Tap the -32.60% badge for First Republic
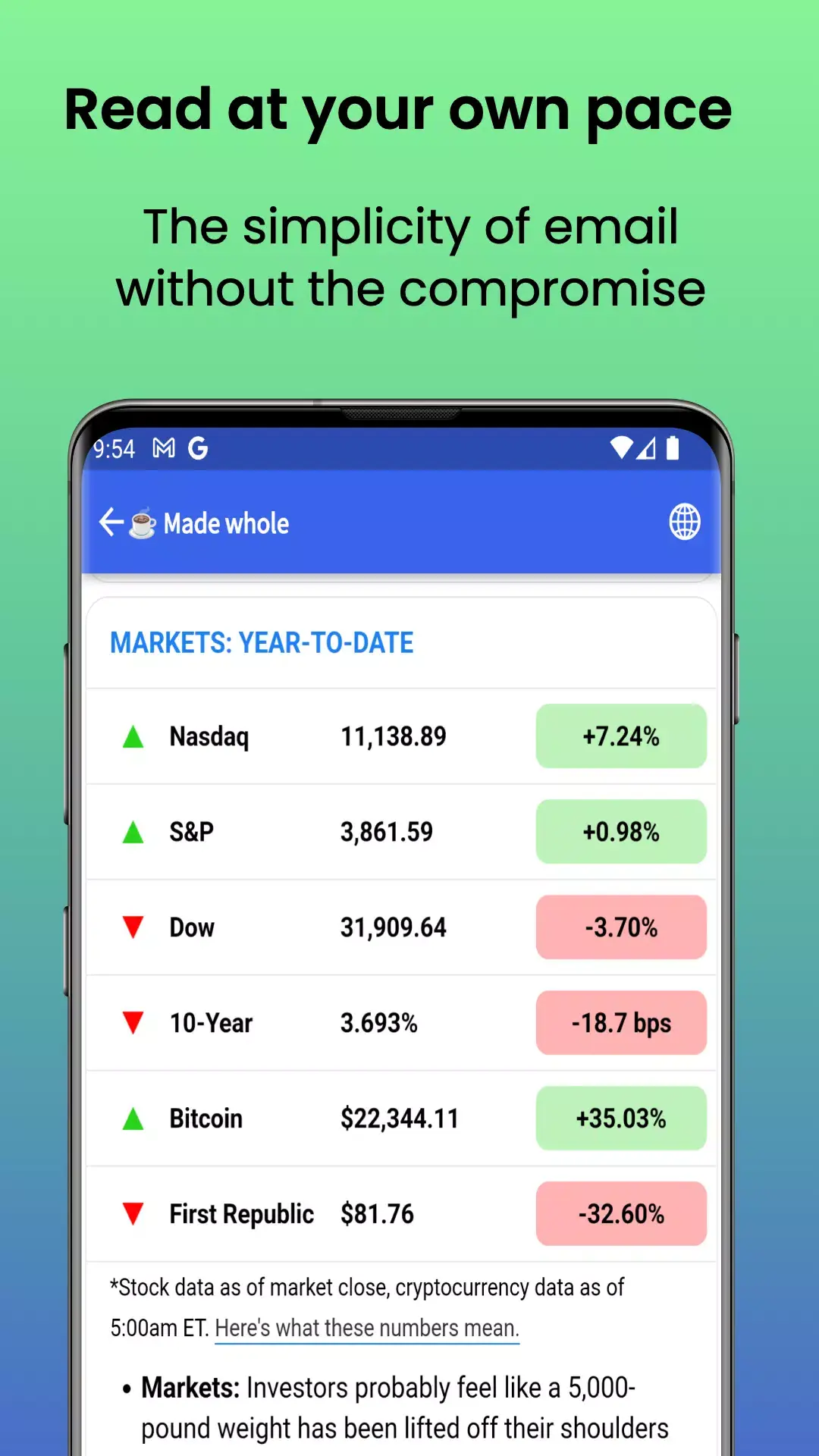Viewport: 819px width, 1456px height. [x=621, y=1214]
